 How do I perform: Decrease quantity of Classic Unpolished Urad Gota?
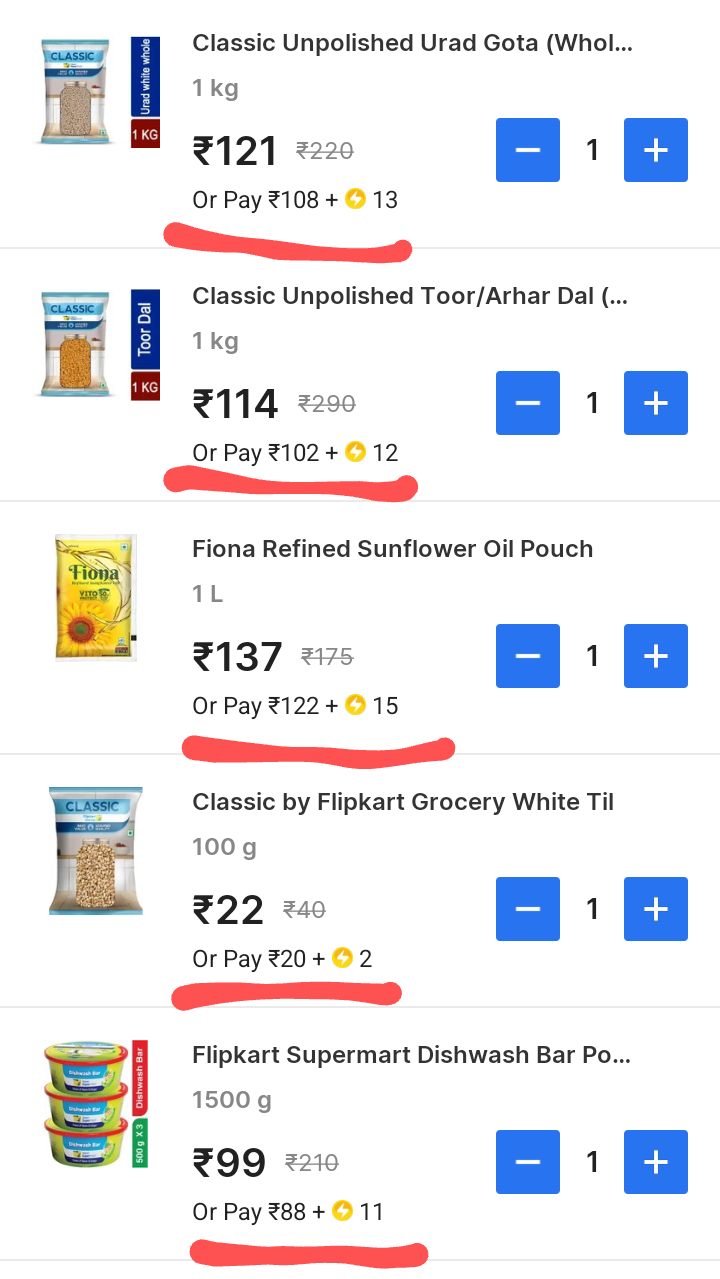click(528, 150)
